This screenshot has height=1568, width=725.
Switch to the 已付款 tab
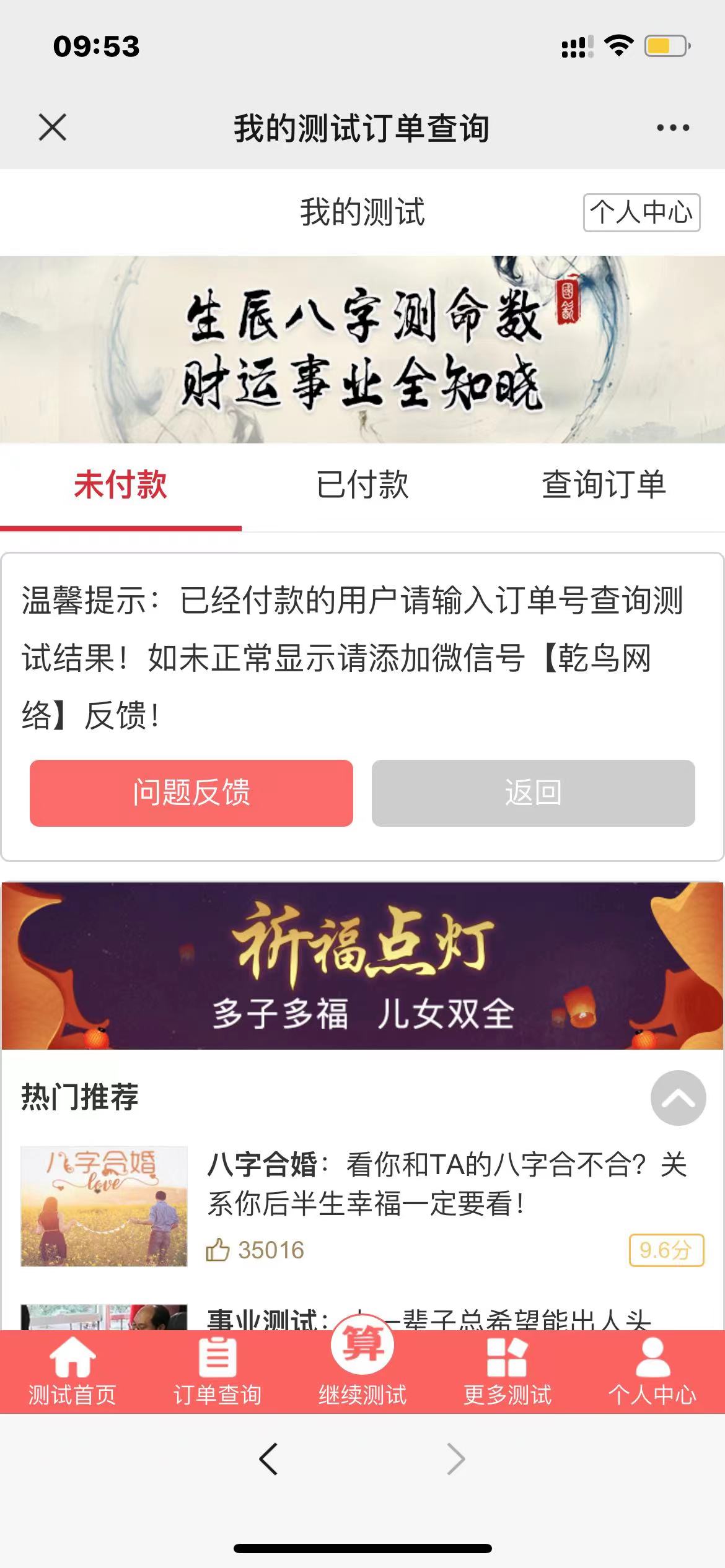(x=362, y=485)
